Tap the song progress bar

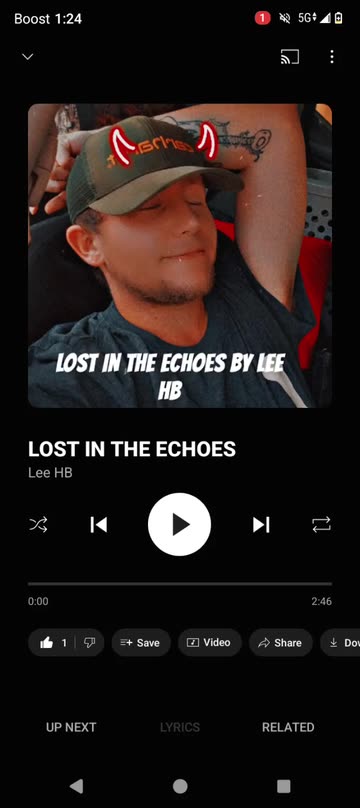coord(180,584)
